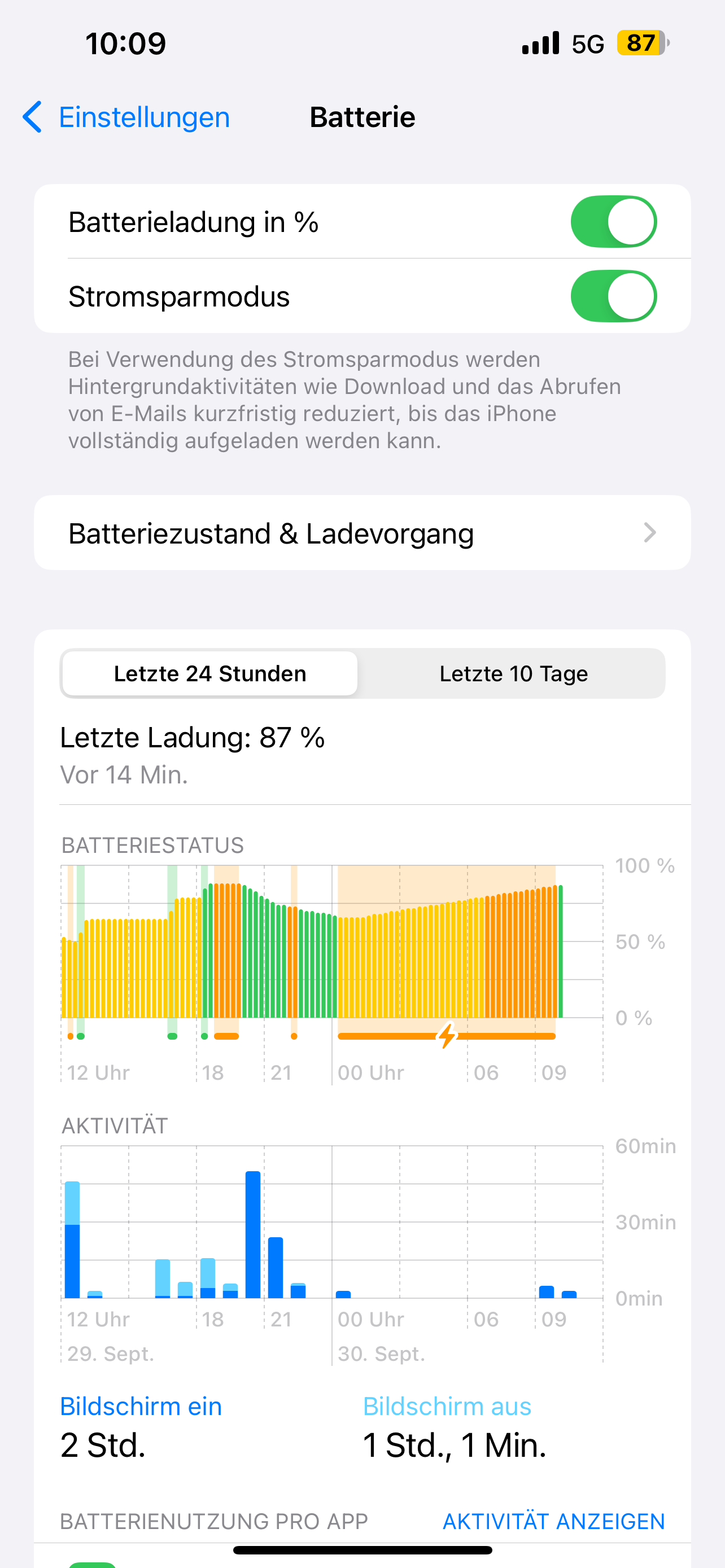Turn off Stromsparmodus

[613, 296]
